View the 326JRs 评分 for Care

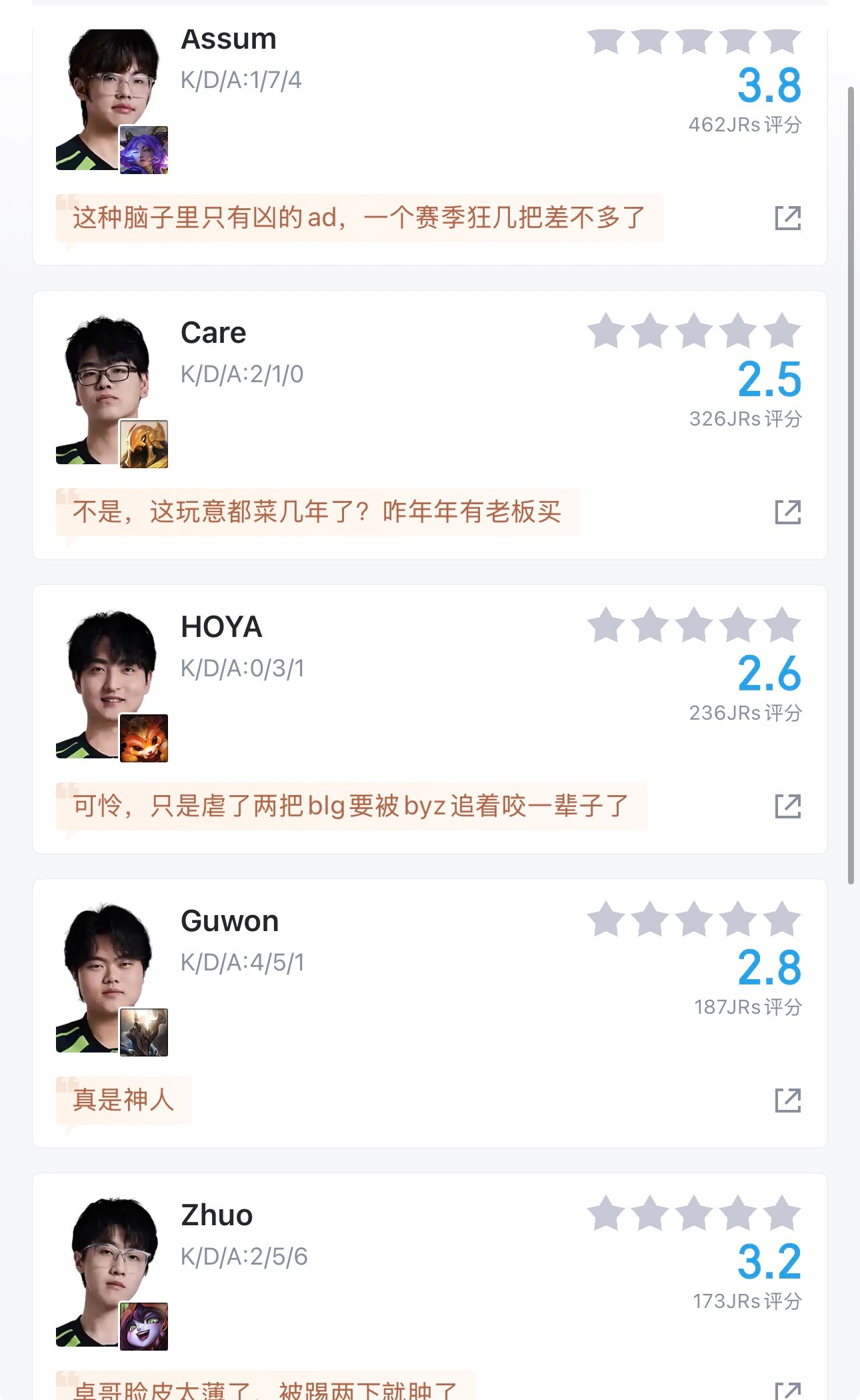coord(747,418)
